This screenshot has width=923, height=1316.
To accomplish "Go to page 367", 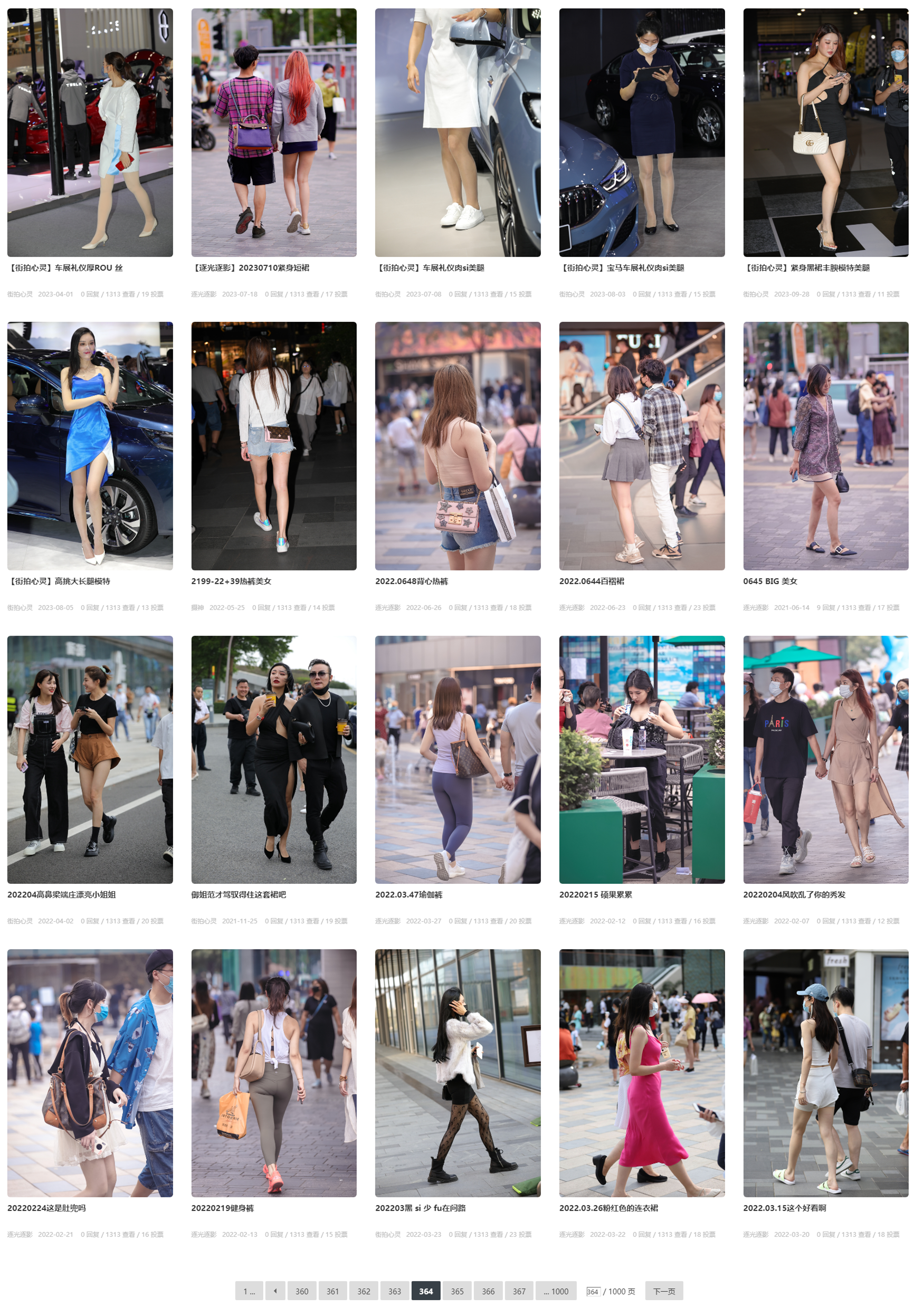I will pos(519,1291).
